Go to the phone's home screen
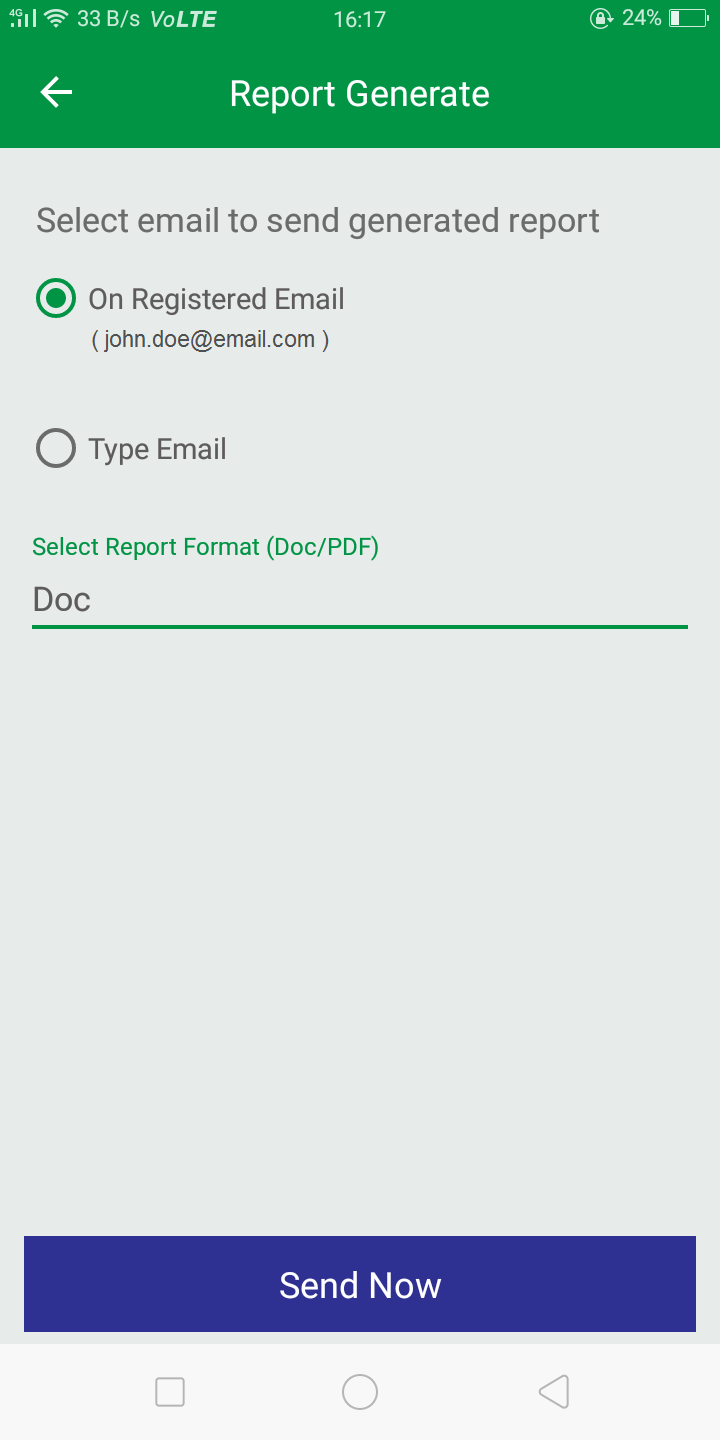The image size is (720, 1440). (359, 1391)
